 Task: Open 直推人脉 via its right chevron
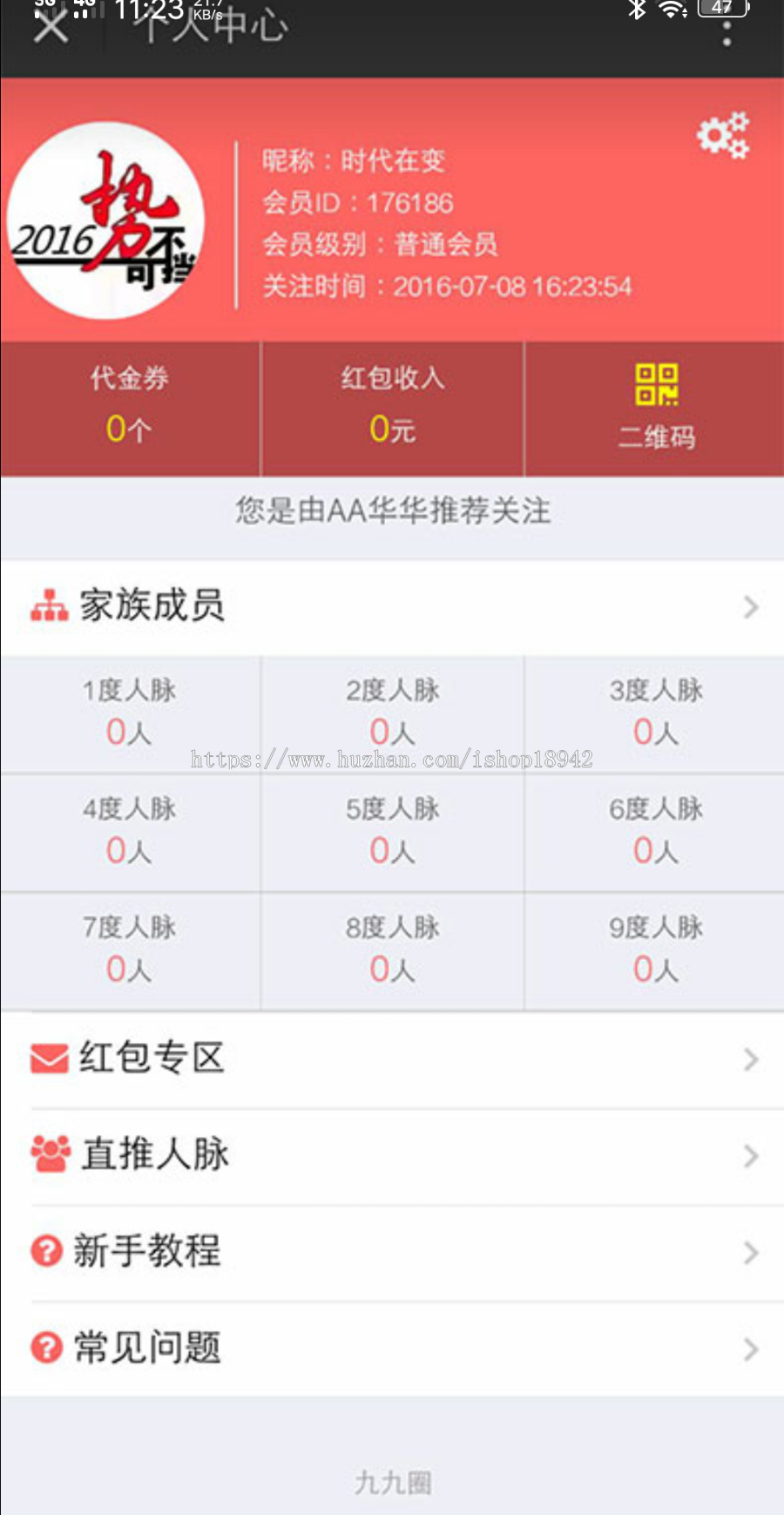tap(750, 1156)
